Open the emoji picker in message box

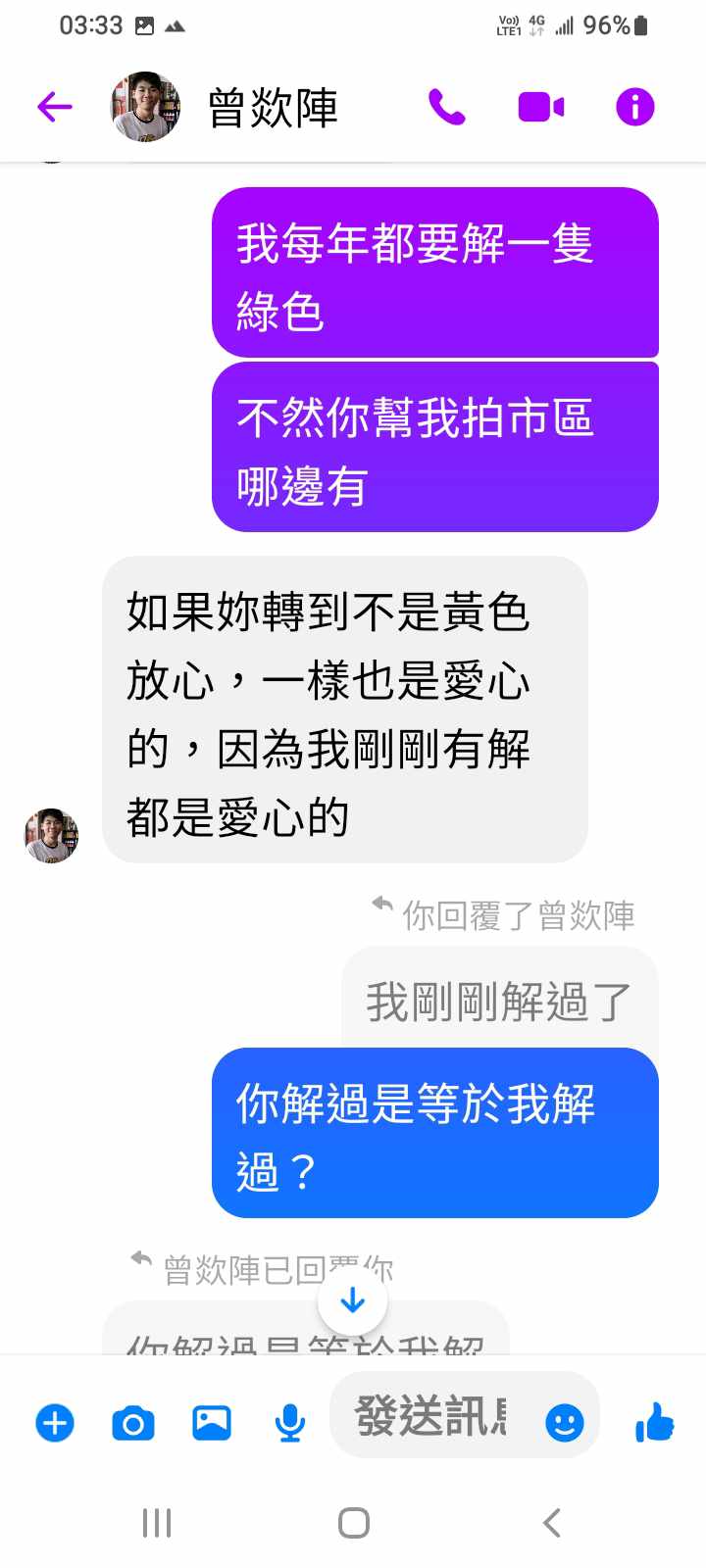(x=565, y=1422)
